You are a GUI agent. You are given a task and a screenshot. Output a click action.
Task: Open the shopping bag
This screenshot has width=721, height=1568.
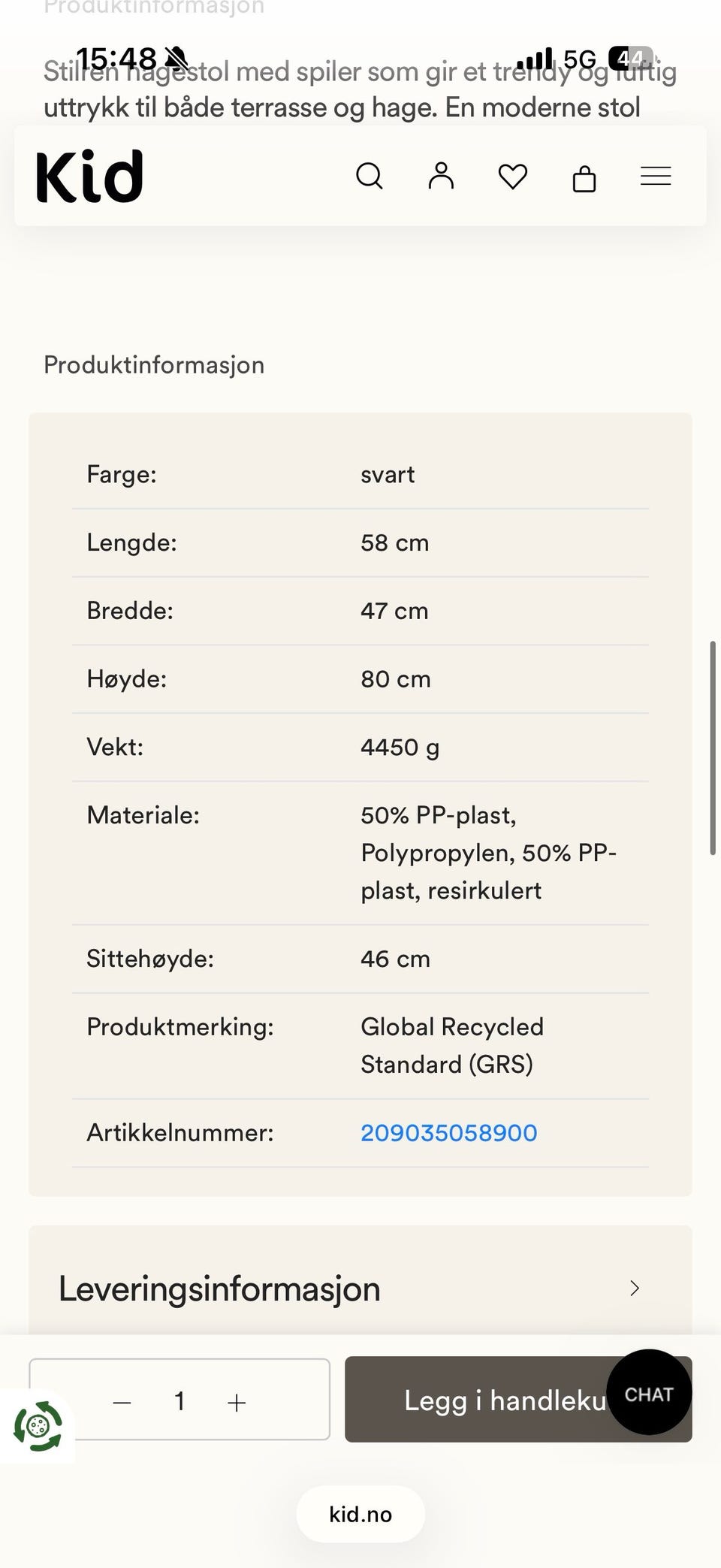tap(584, 178)
